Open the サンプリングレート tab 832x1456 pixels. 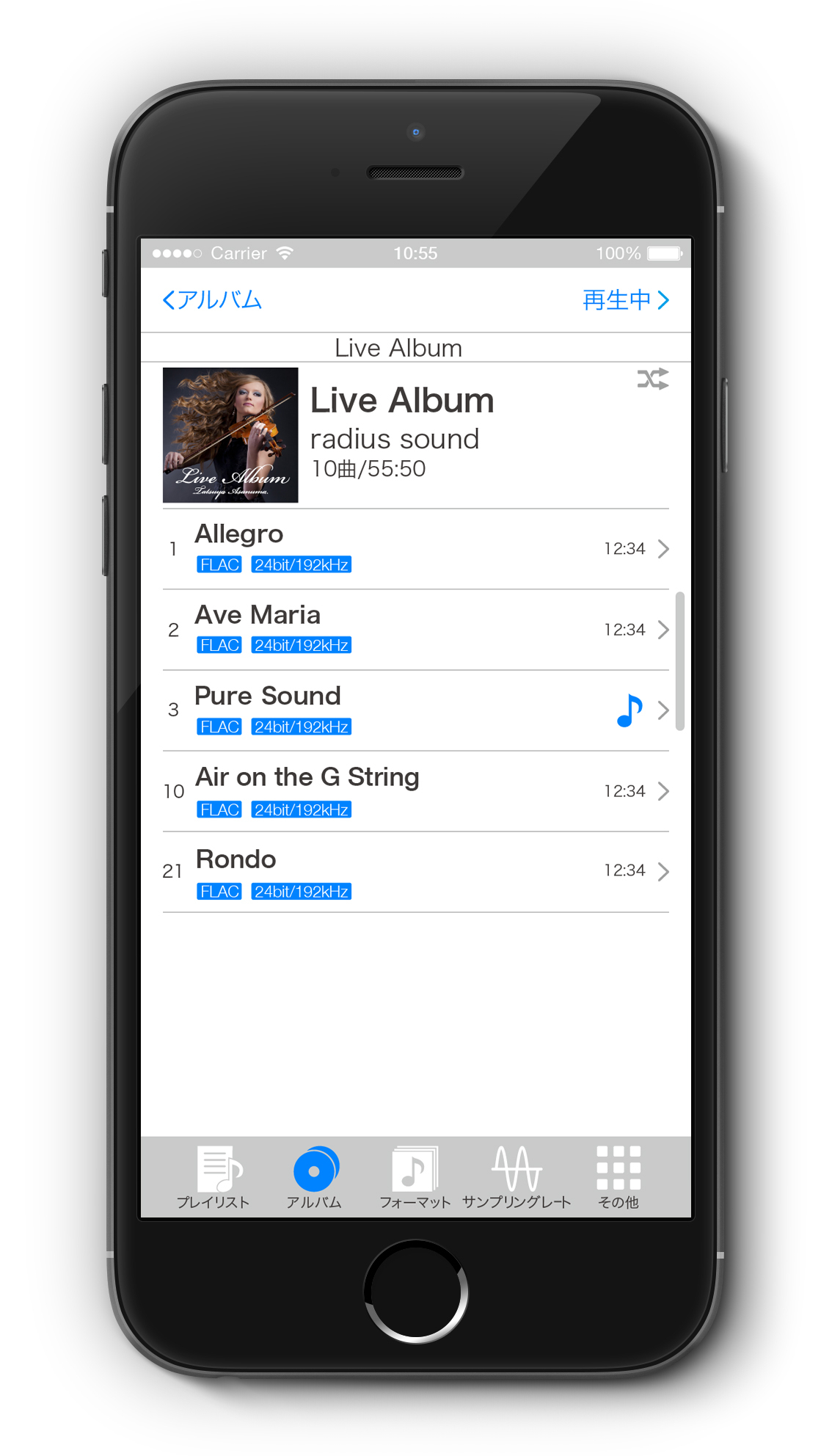[517, 1177]
